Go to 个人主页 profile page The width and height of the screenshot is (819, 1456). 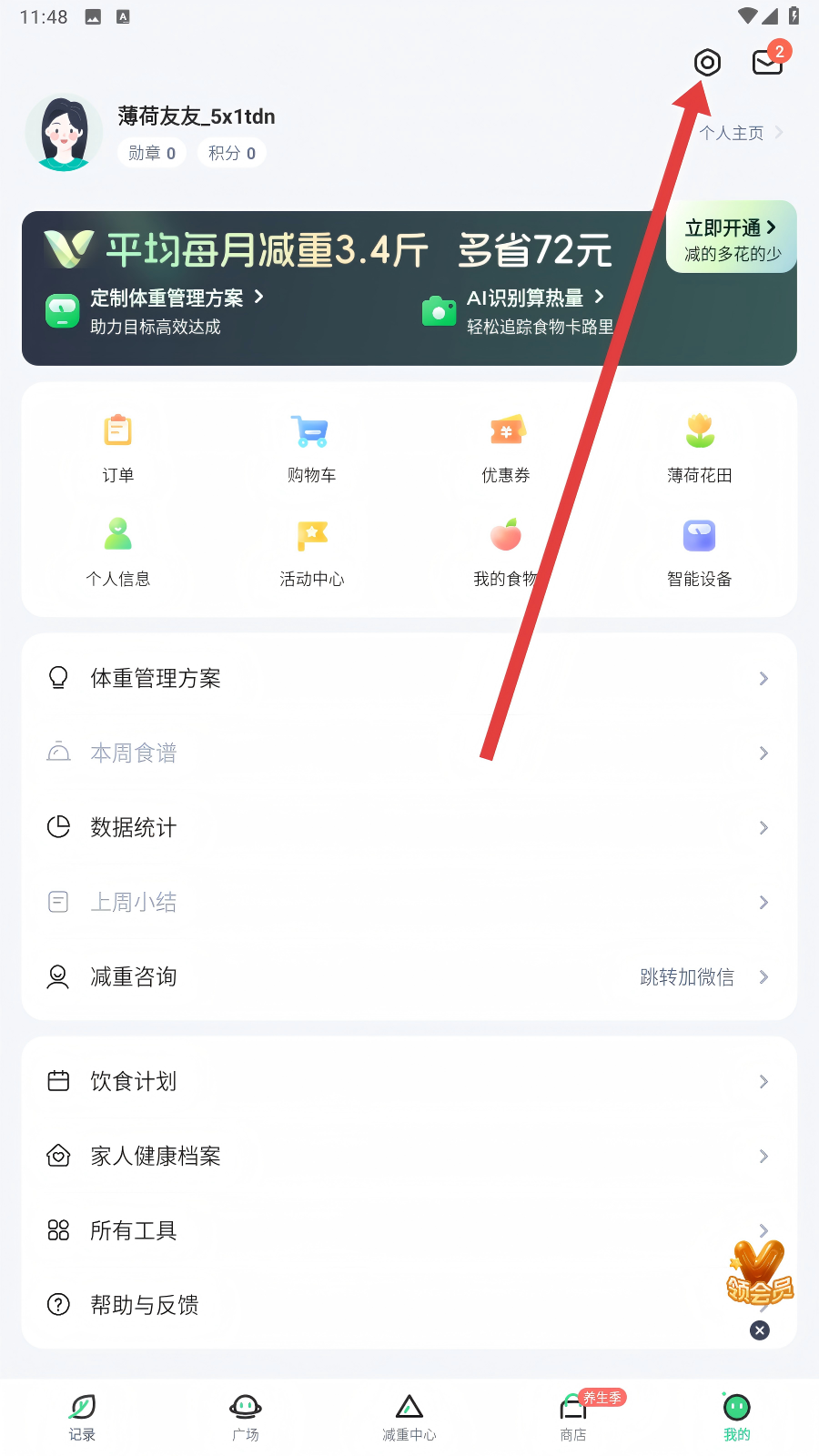click(x=740, y=133)
